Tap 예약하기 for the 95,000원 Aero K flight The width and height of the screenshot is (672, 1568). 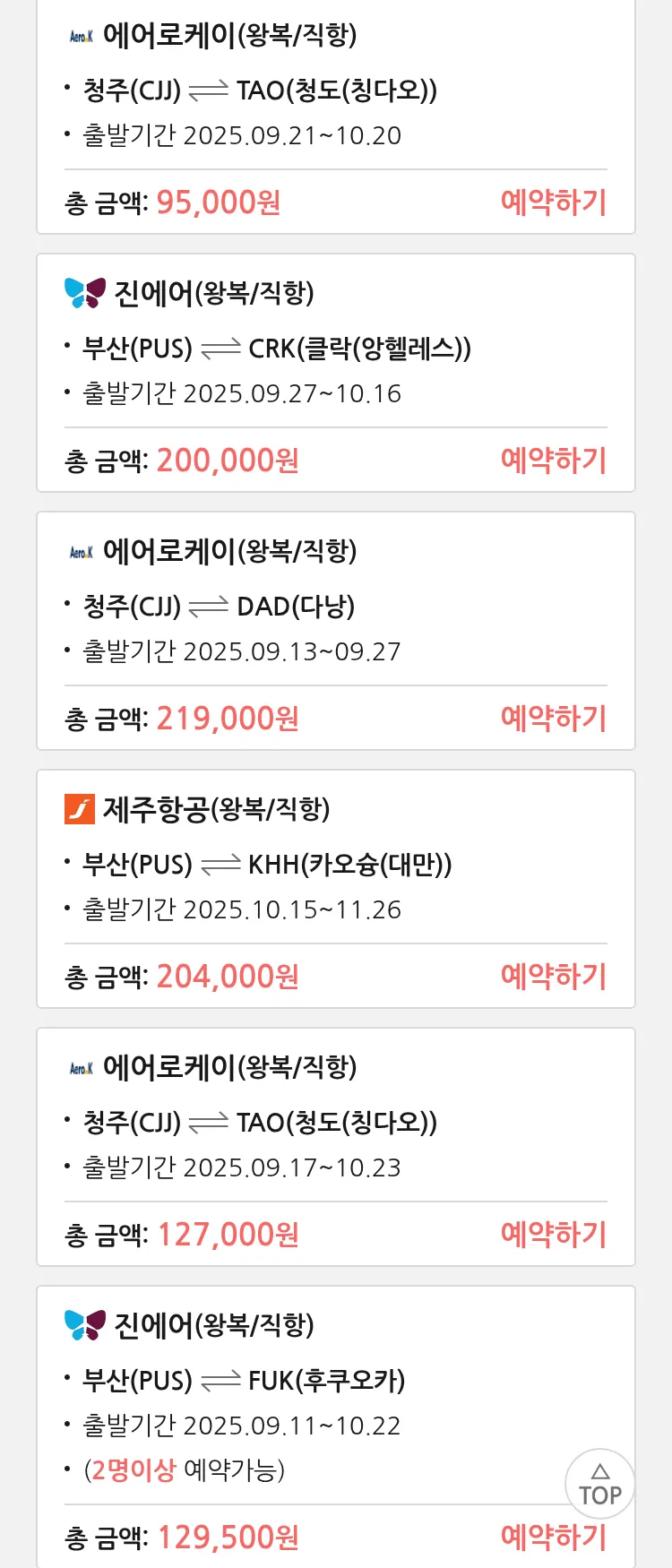pos(553,202)
